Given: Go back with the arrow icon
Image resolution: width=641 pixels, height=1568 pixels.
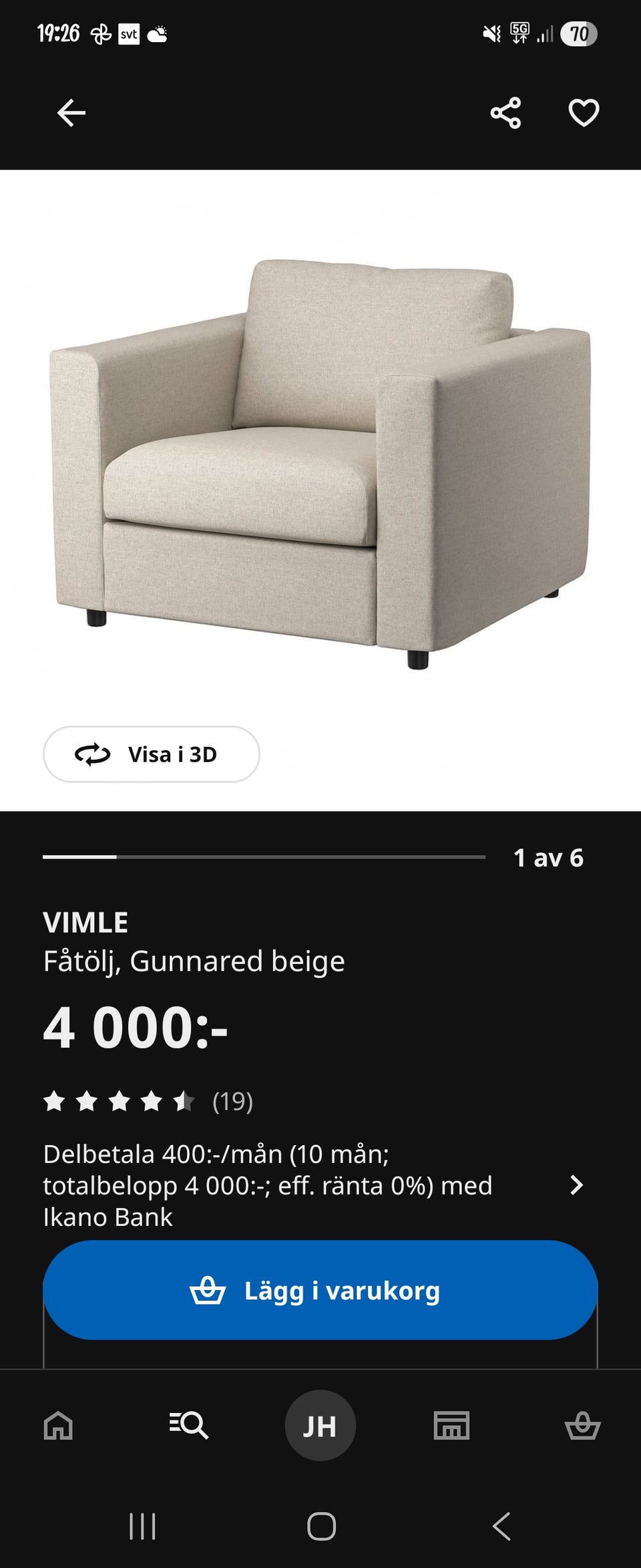Looking at the screenshot, I should point(71,112).
